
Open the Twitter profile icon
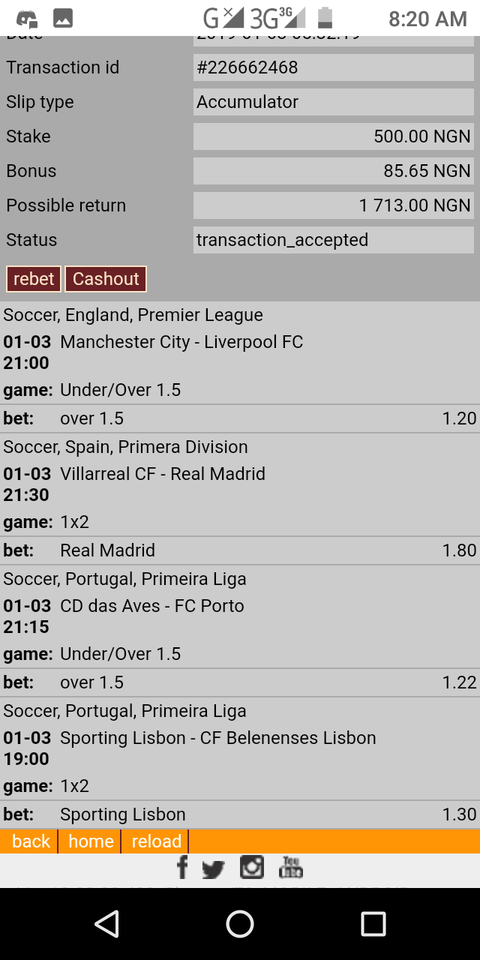(213, 869)
